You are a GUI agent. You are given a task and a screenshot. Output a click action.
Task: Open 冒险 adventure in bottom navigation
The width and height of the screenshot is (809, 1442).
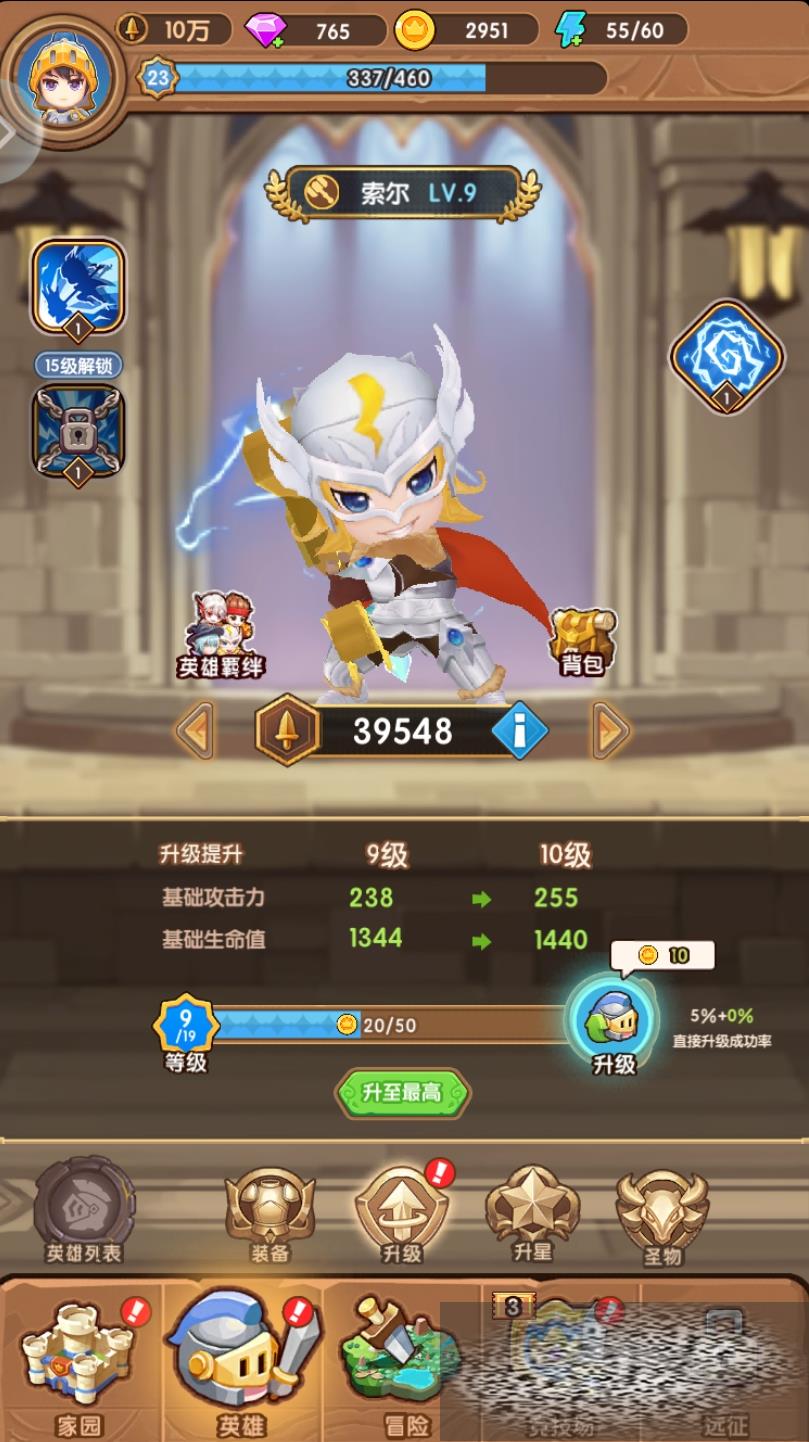[x=405, y=1362]
